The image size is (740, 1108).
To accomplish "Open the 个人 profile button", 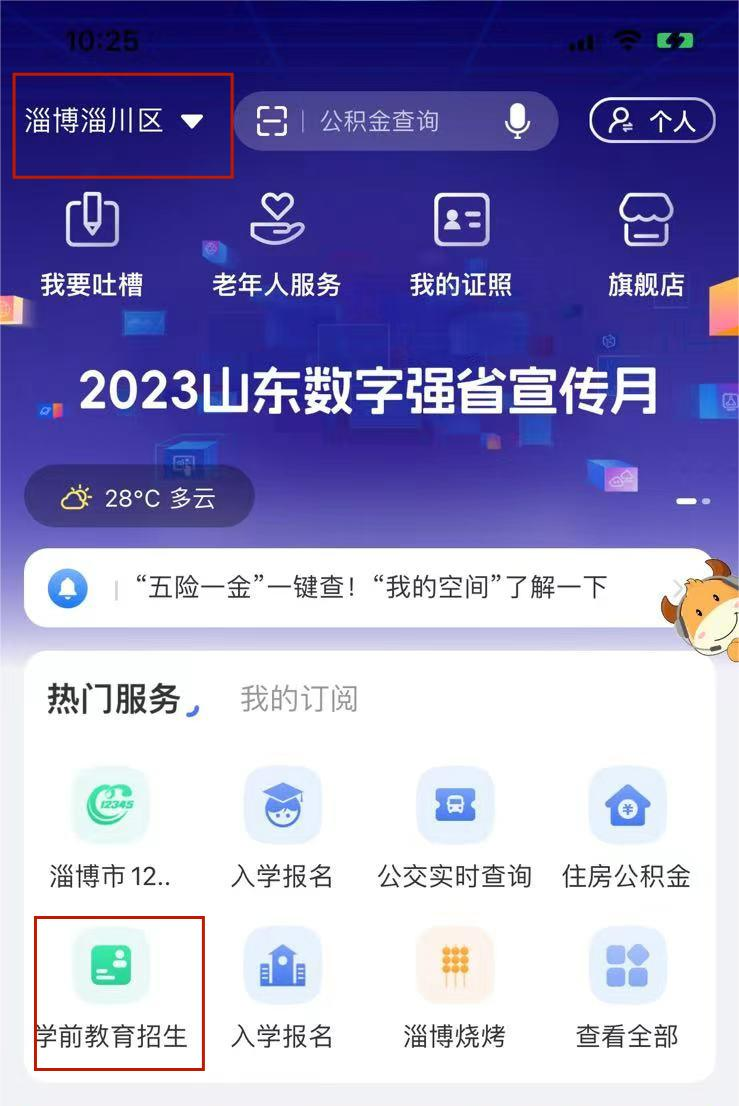I will click(x=652, y=121).
